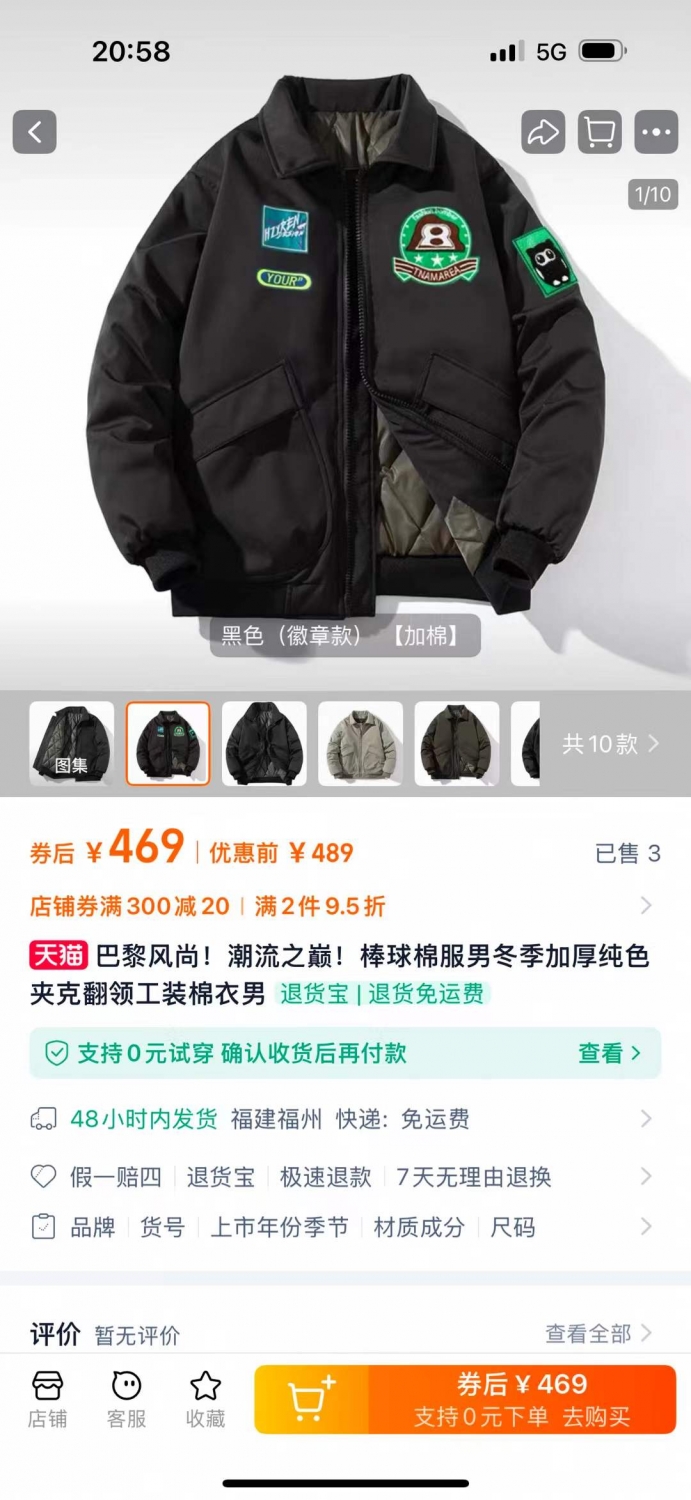Open the 48小时内发货 shipping details row
The width and height of the screenshot is (691, 1500).
pos(340,1119)
